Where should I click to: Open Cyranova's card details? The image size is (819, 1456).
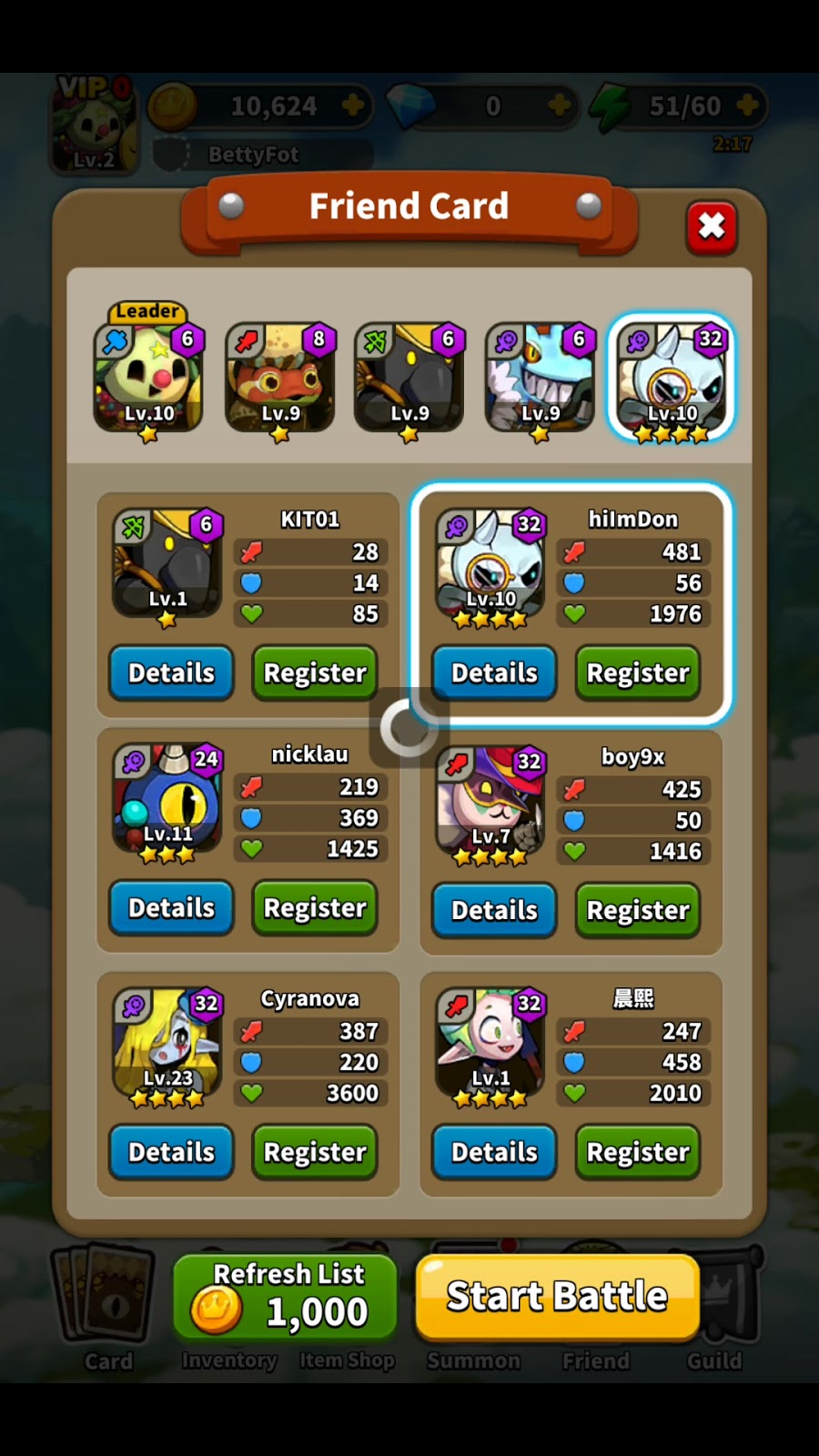[x=171, y=1152]
